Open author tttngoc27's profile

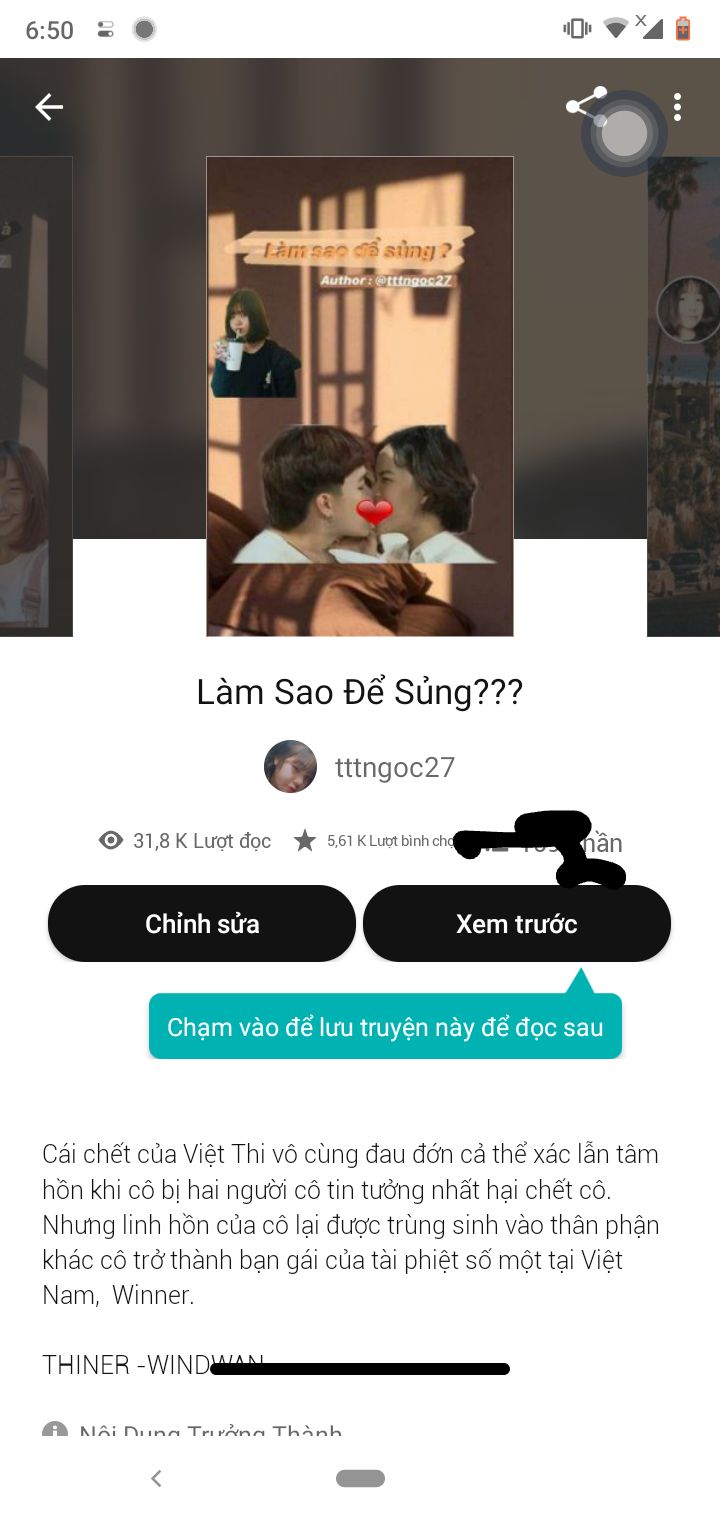tap(361, 767)
